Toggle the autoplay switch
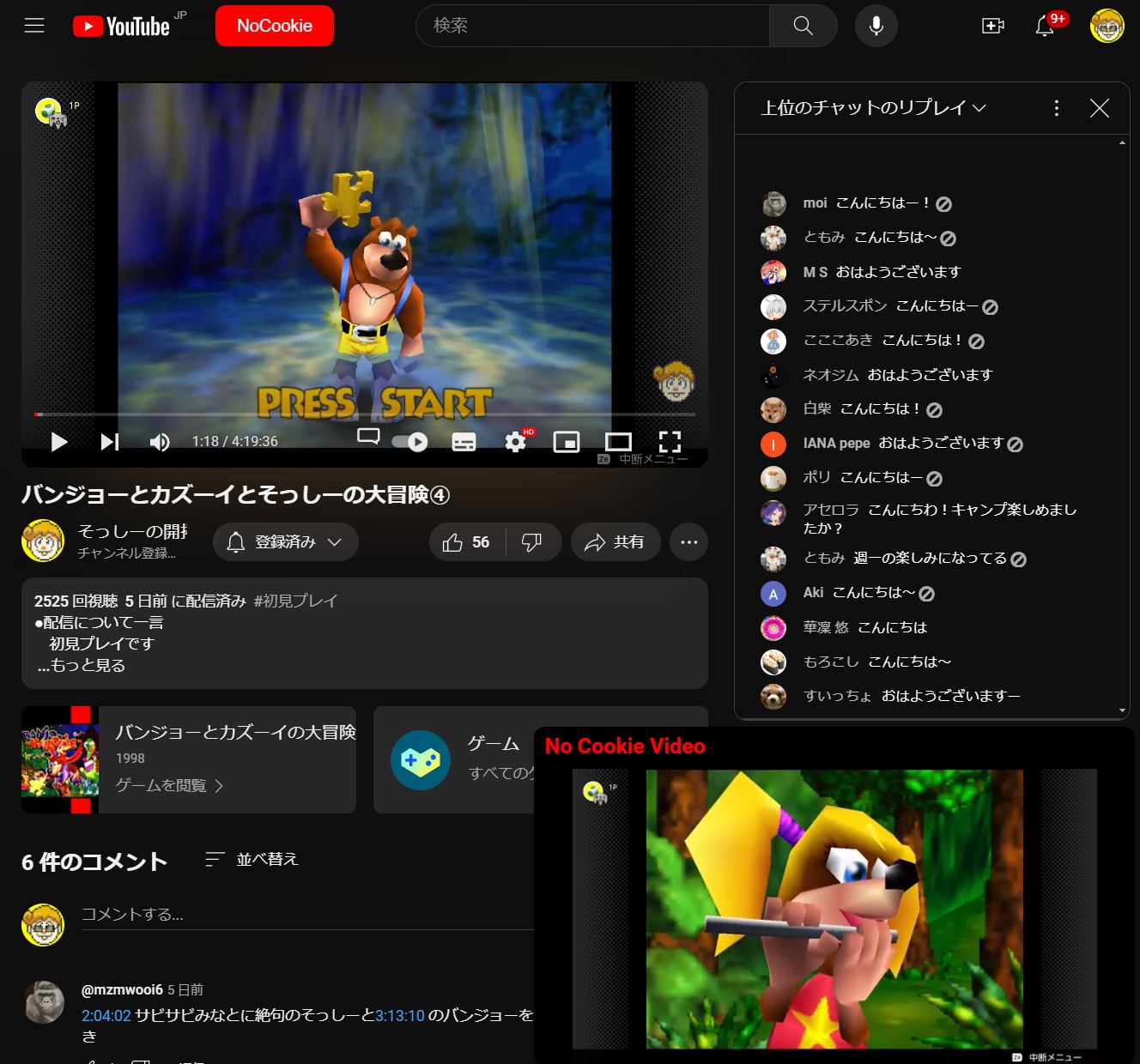The image size is (1140, 1064). point(409,442)
